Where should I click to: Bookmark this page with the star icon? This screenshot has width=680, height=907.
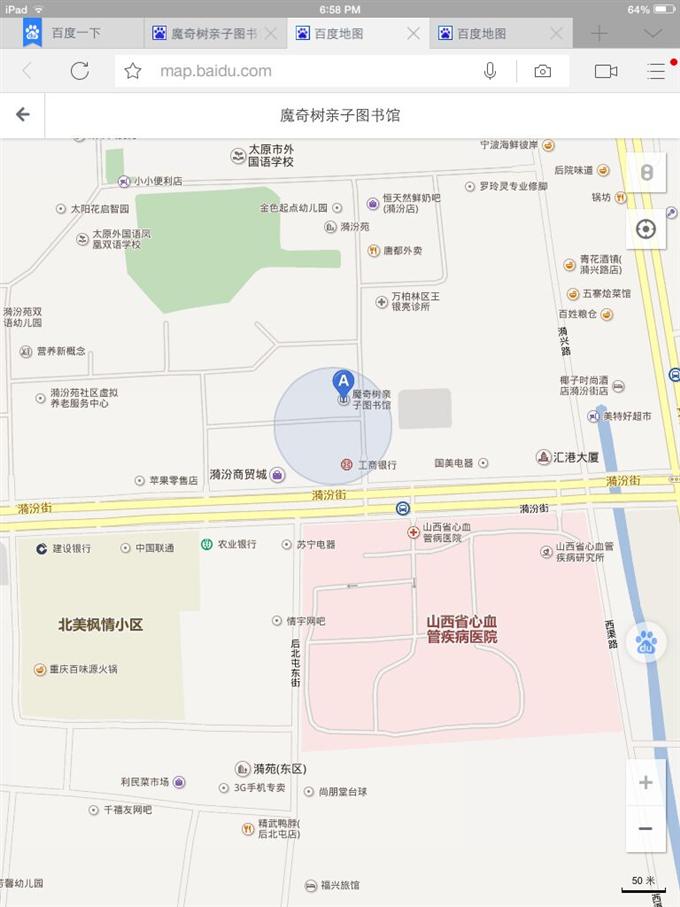tap(133, 71)
